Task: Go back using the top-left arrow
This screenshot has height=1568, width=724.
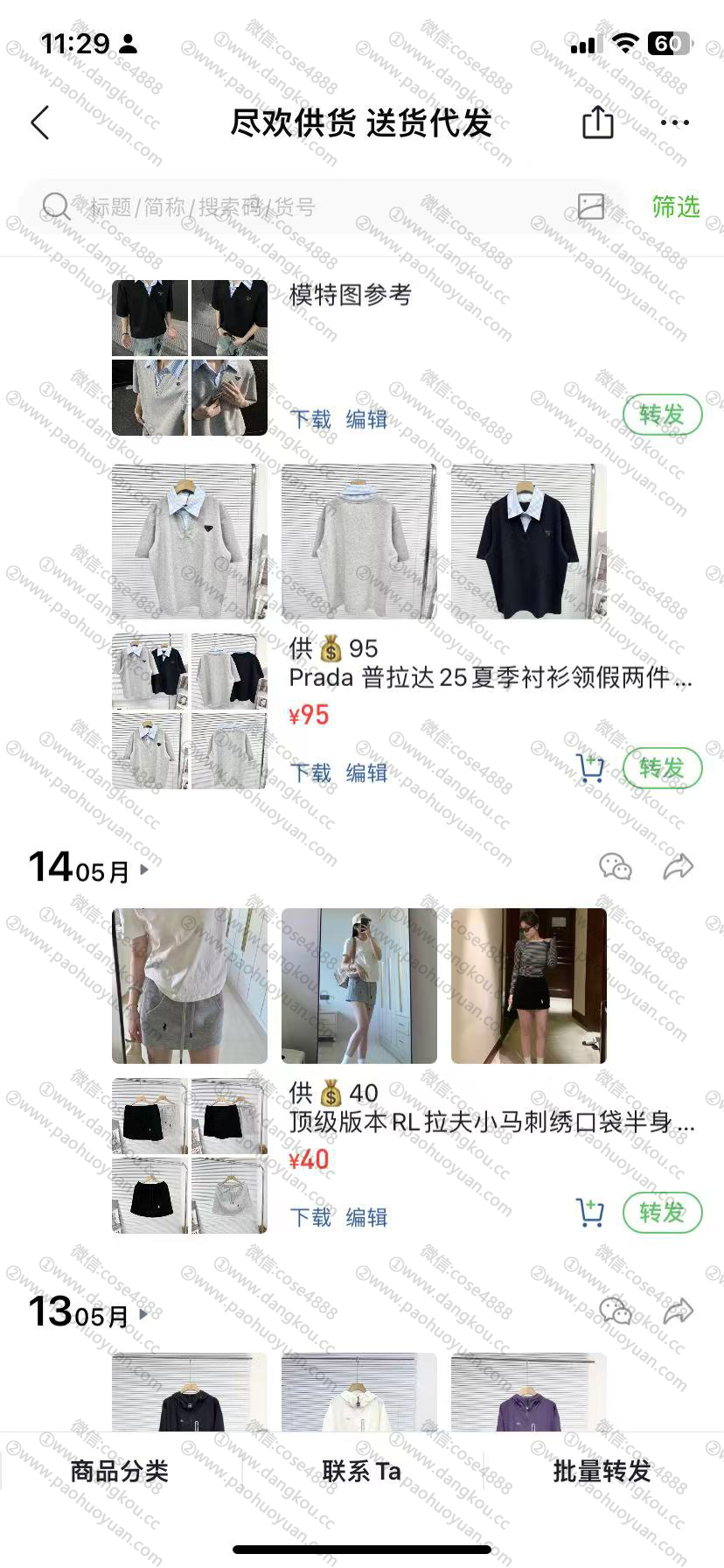Action: [x=40, y=123]
